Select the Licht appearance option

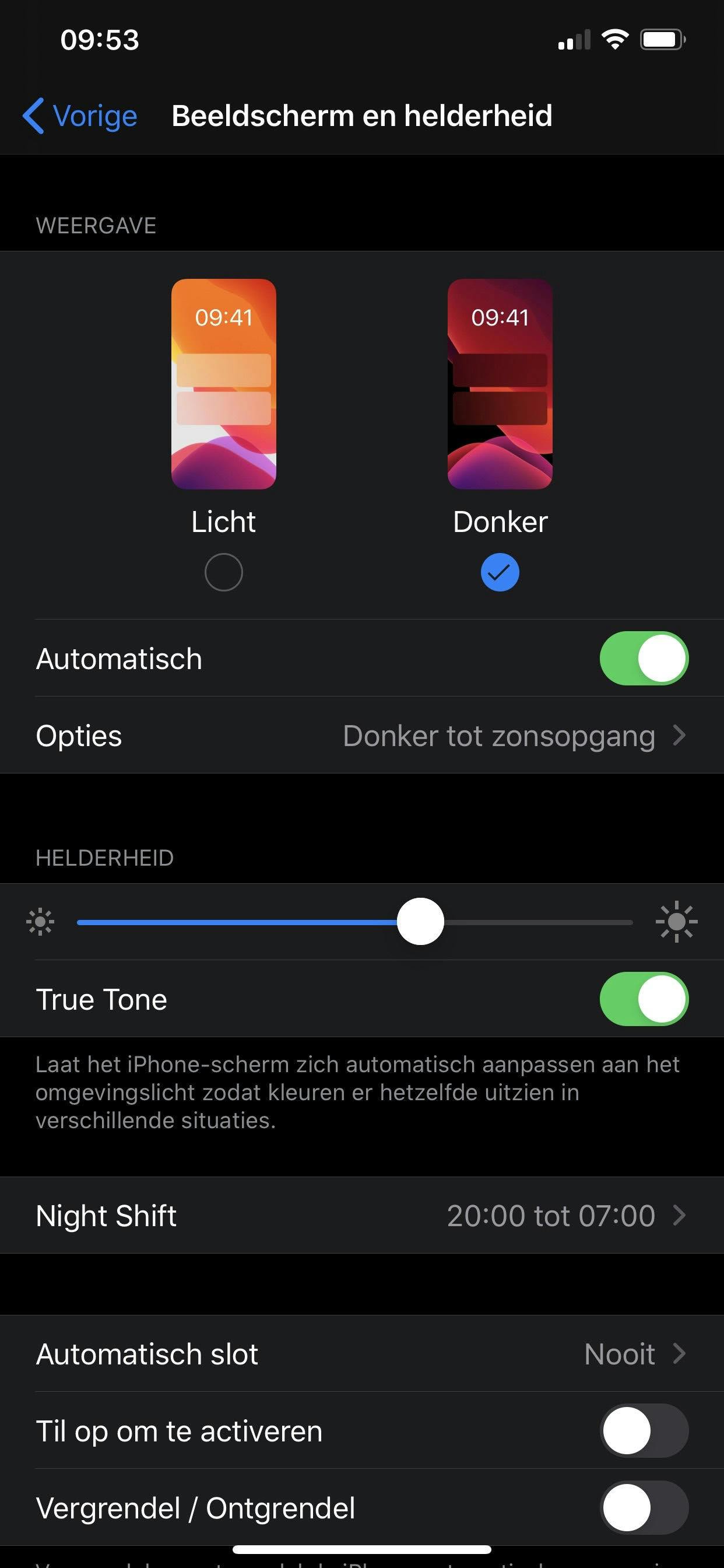(223, 571)
